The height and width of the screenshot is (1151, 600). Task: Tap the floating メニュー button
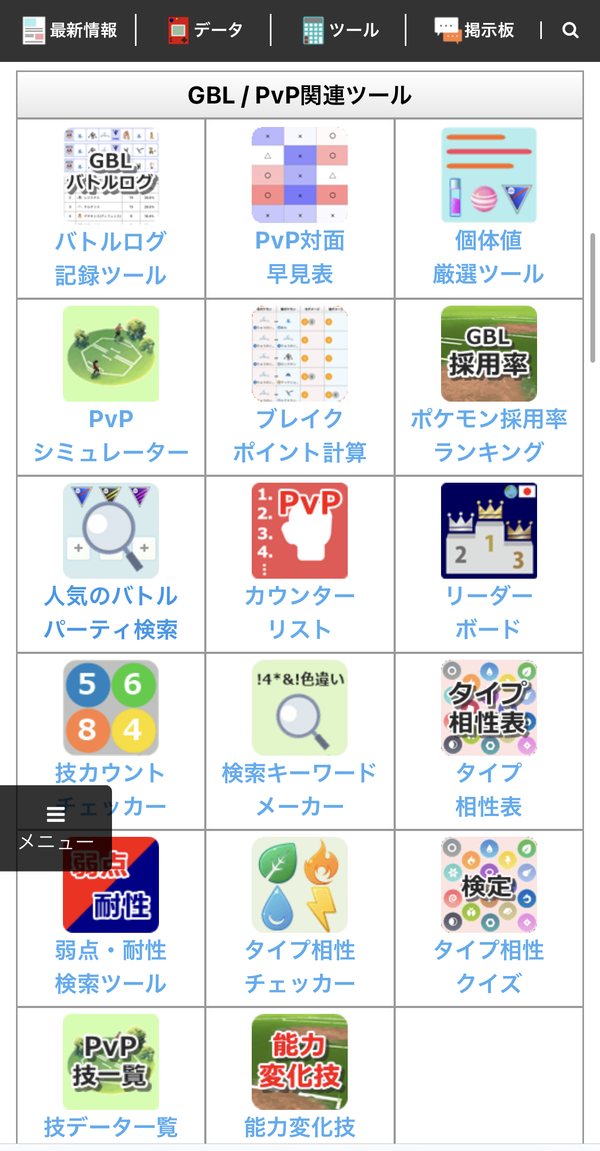click(x=56, y=828)
